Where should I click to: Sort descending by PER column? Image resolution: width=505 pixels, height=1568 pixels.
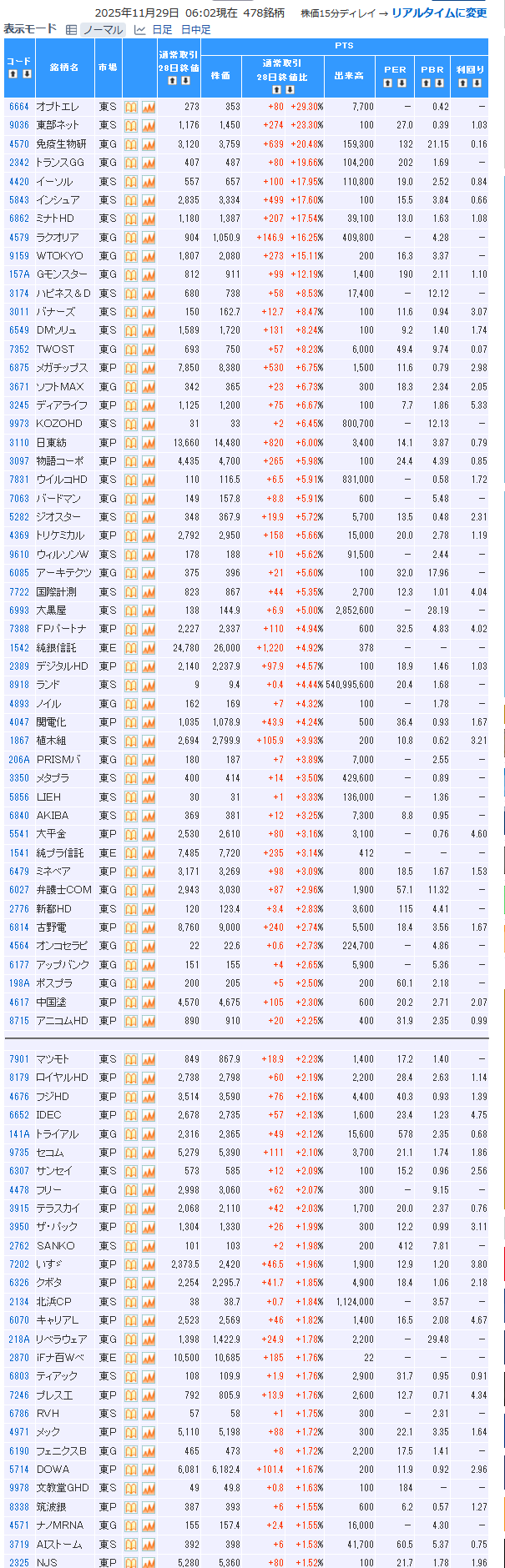coord(402,82)
